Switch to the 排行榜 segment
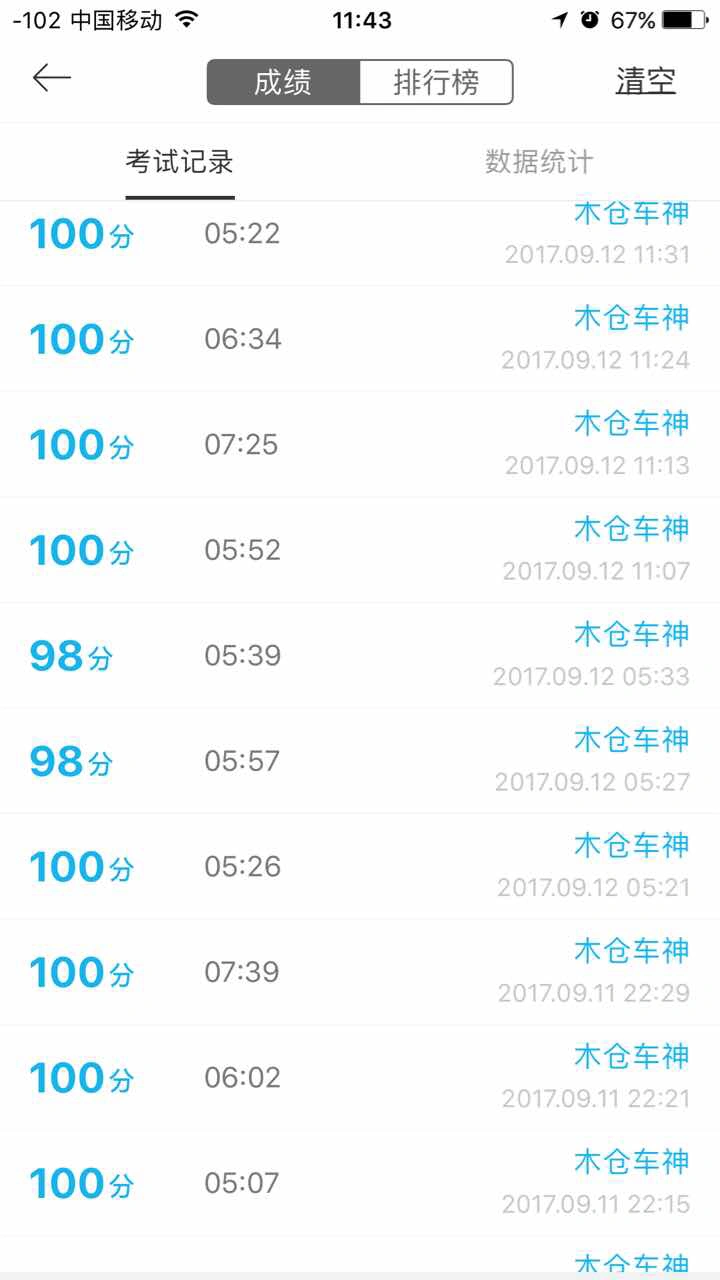This screenshot has width=720, height=1280. [x=436, y=82]
